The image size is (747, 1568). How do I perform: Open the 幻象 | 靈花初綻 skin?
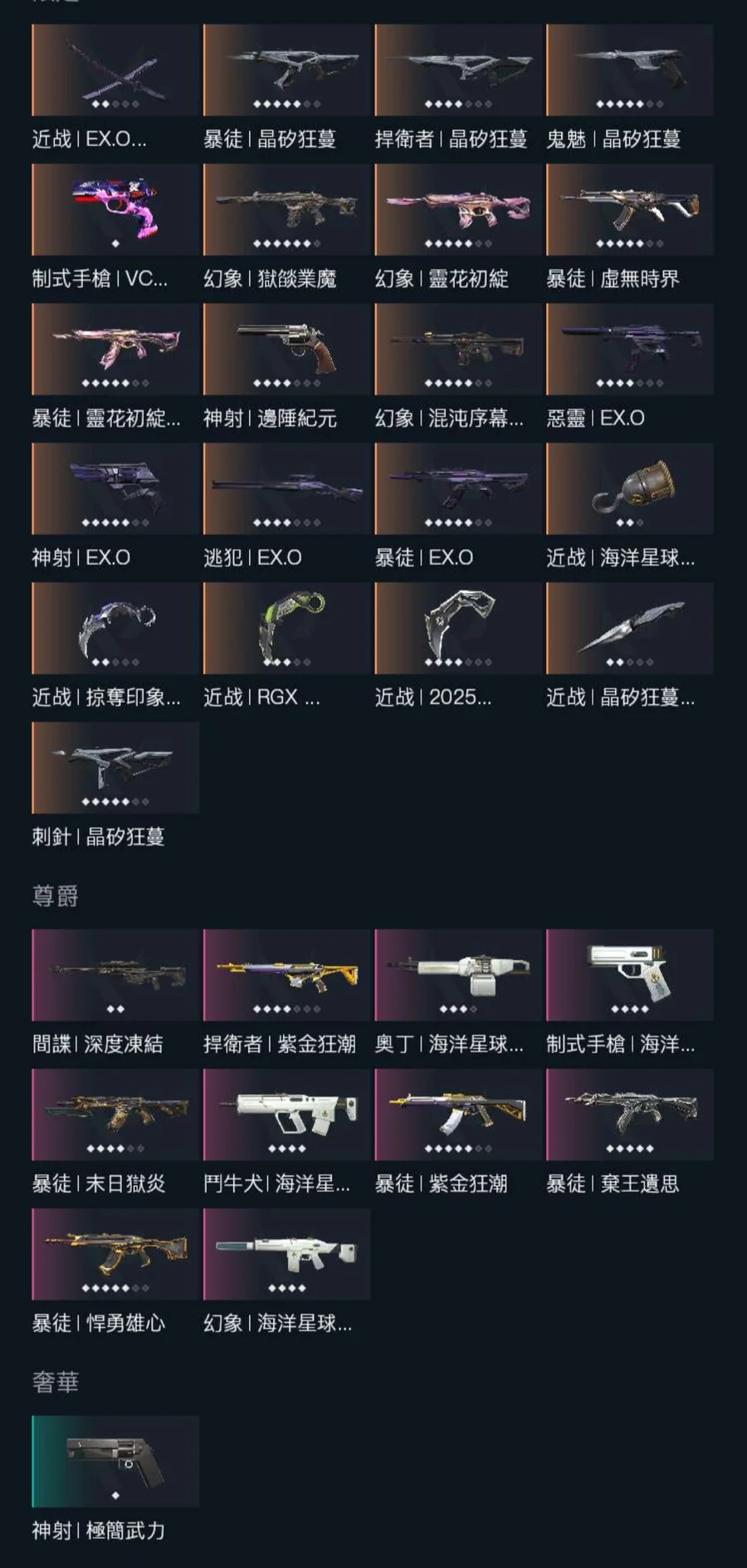pyautogui.click(x=458, y=210)
